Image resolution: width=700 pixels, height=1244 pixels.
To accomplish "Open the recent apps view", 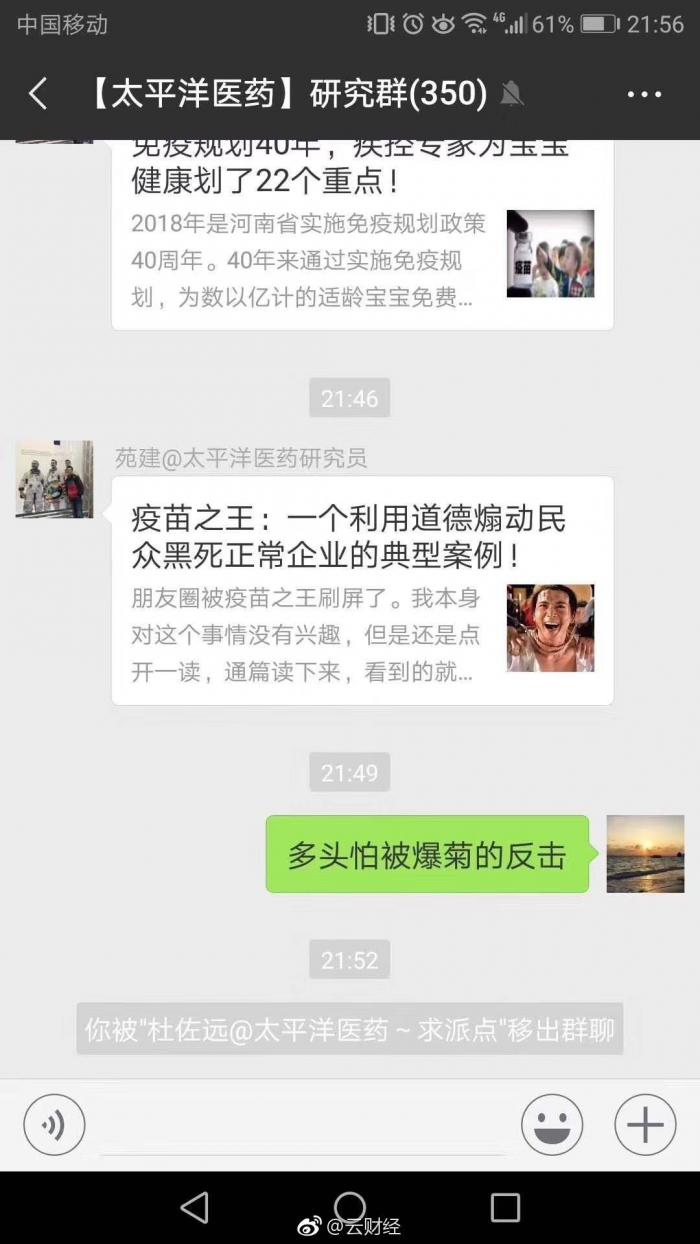I will 505,1207.
